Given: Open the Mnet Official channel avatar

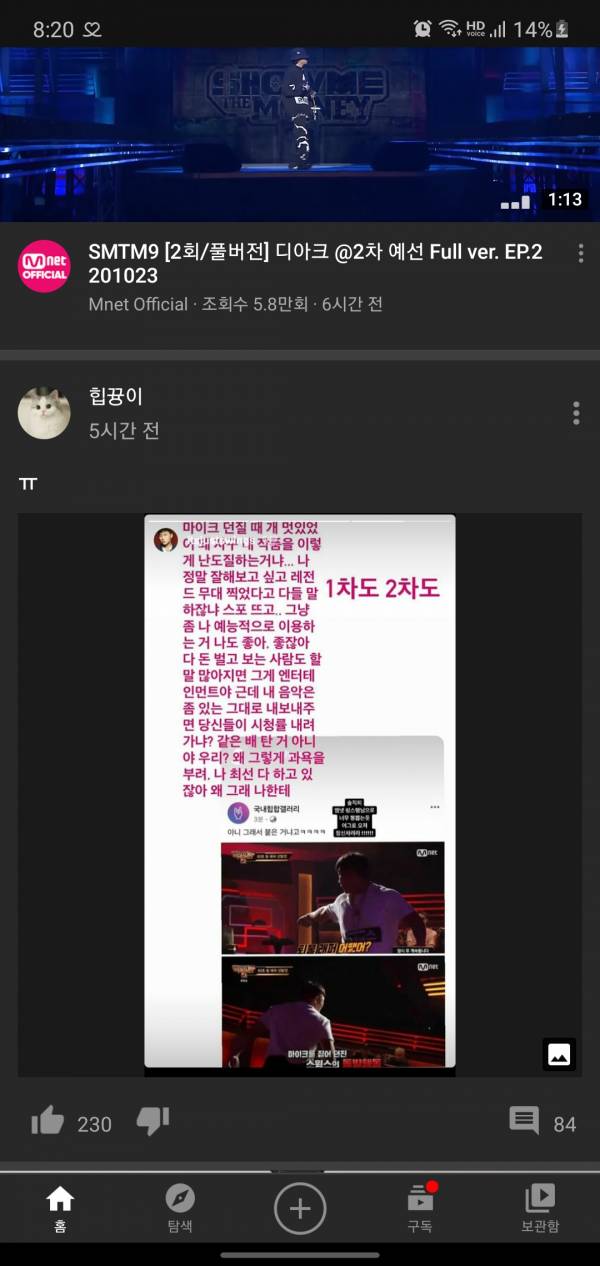Looking at the screenshot, I should point(44,266).
